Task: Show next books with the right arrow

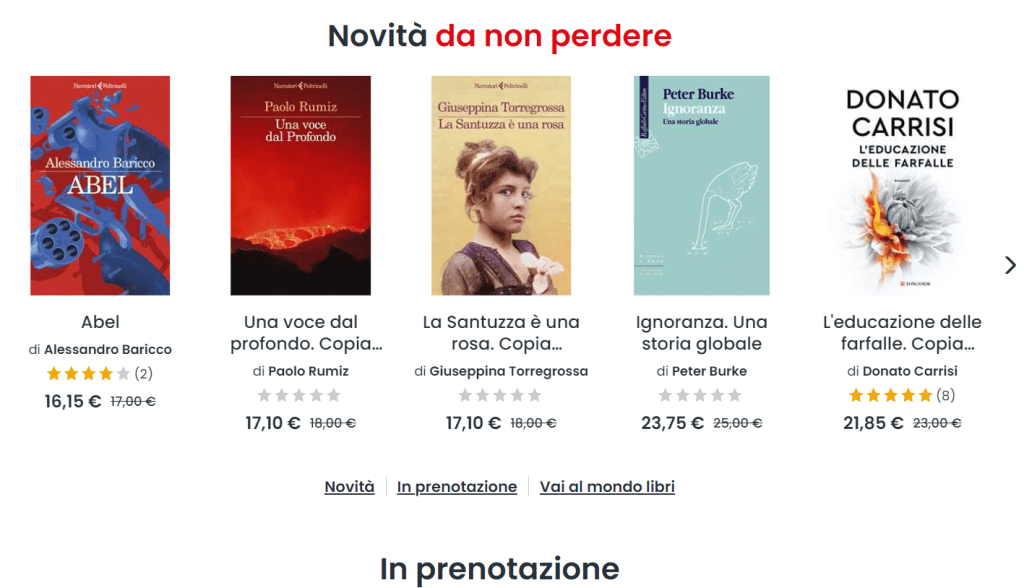Action: click(1010, 265)
